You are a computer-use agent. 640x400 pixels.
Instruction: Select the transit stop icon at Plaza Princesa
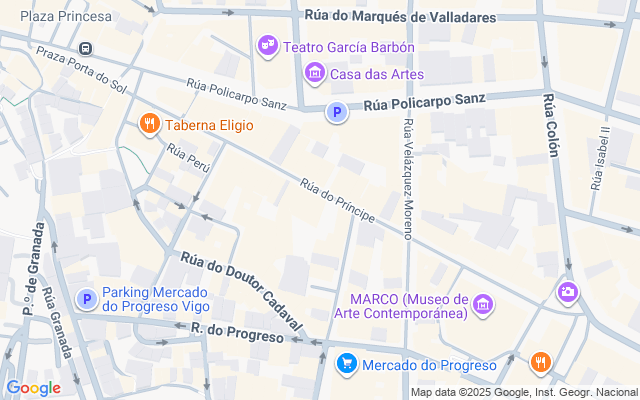(87, 47)
